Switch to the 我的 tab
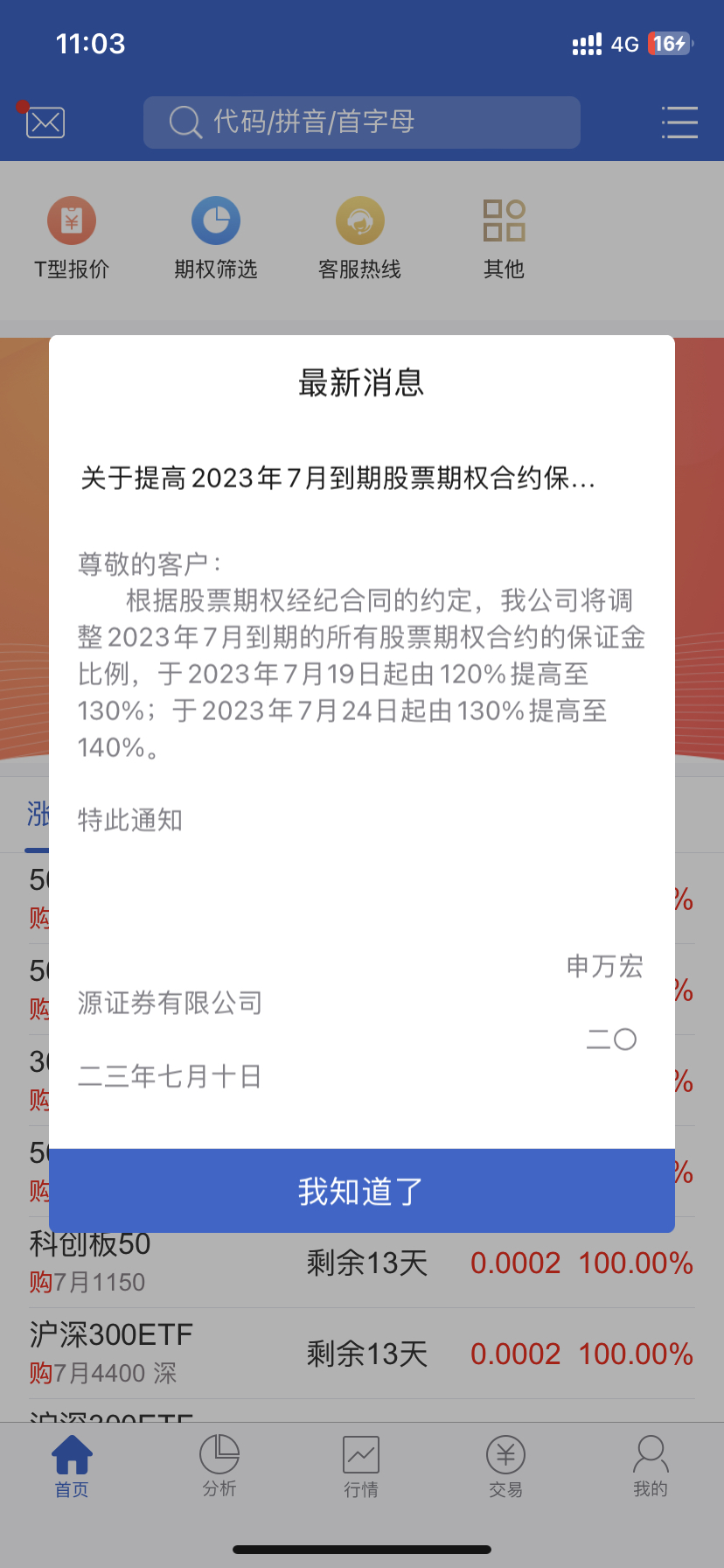This screenshot has height=1568, width=724. coord(650,1466)
